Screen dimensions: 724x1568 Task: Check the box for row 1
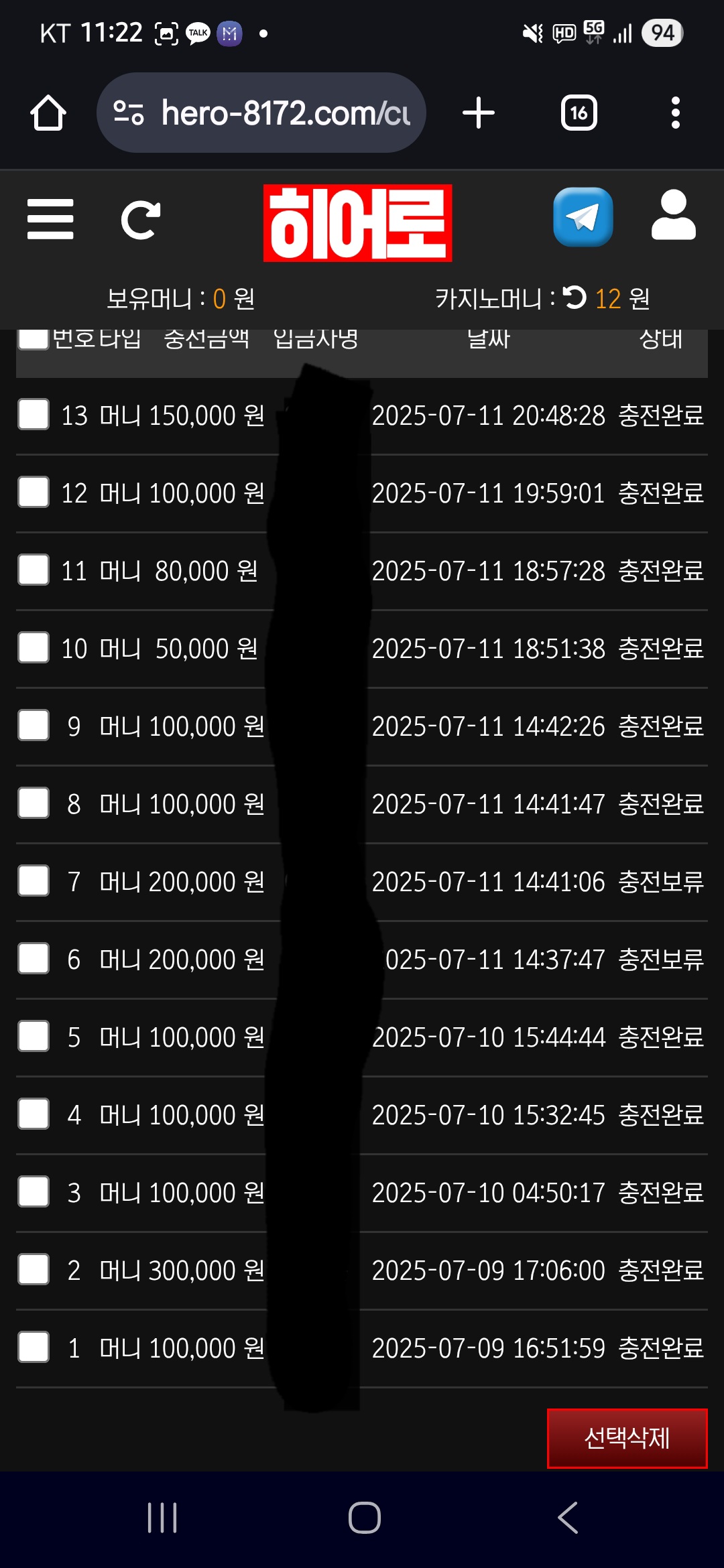pos(34,1347)
